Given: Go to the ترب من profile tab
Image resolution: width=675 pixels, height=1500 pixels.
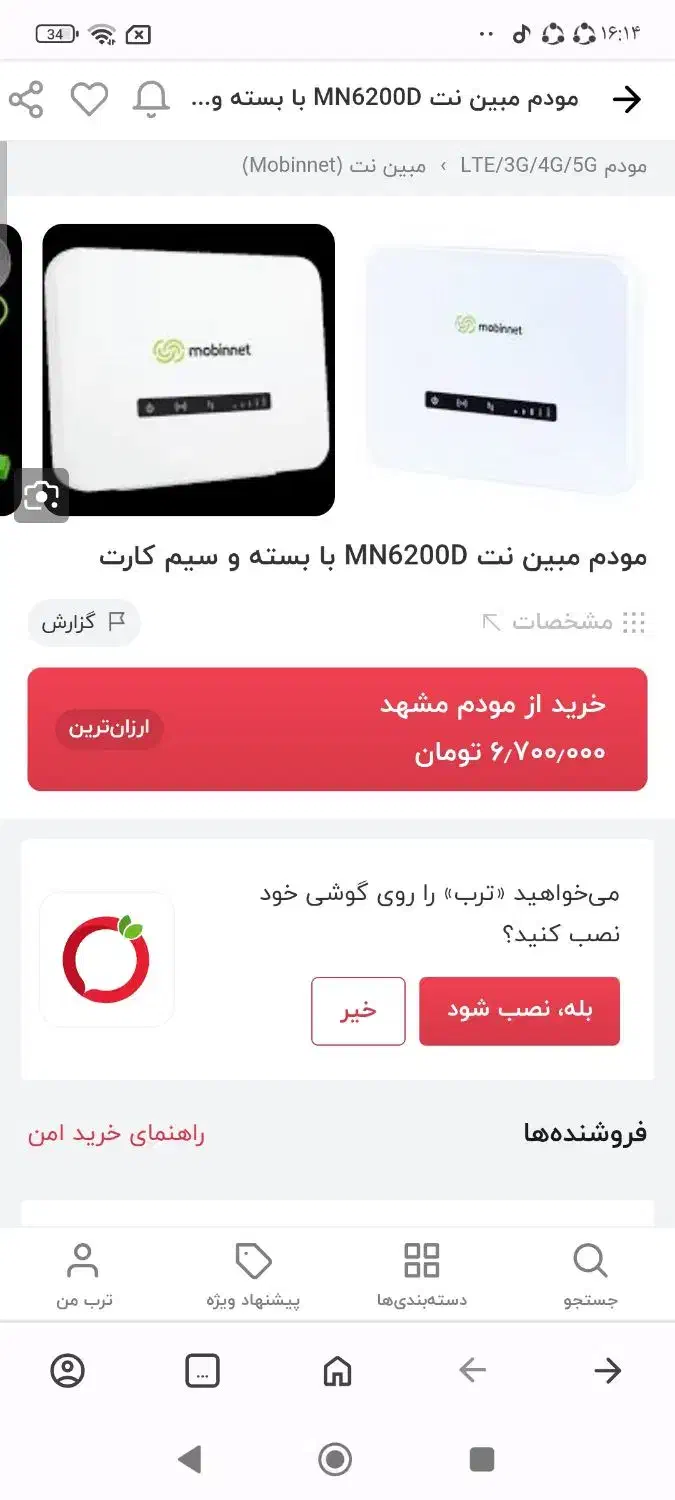Looking at the screenshot, I should (84, 1275).
